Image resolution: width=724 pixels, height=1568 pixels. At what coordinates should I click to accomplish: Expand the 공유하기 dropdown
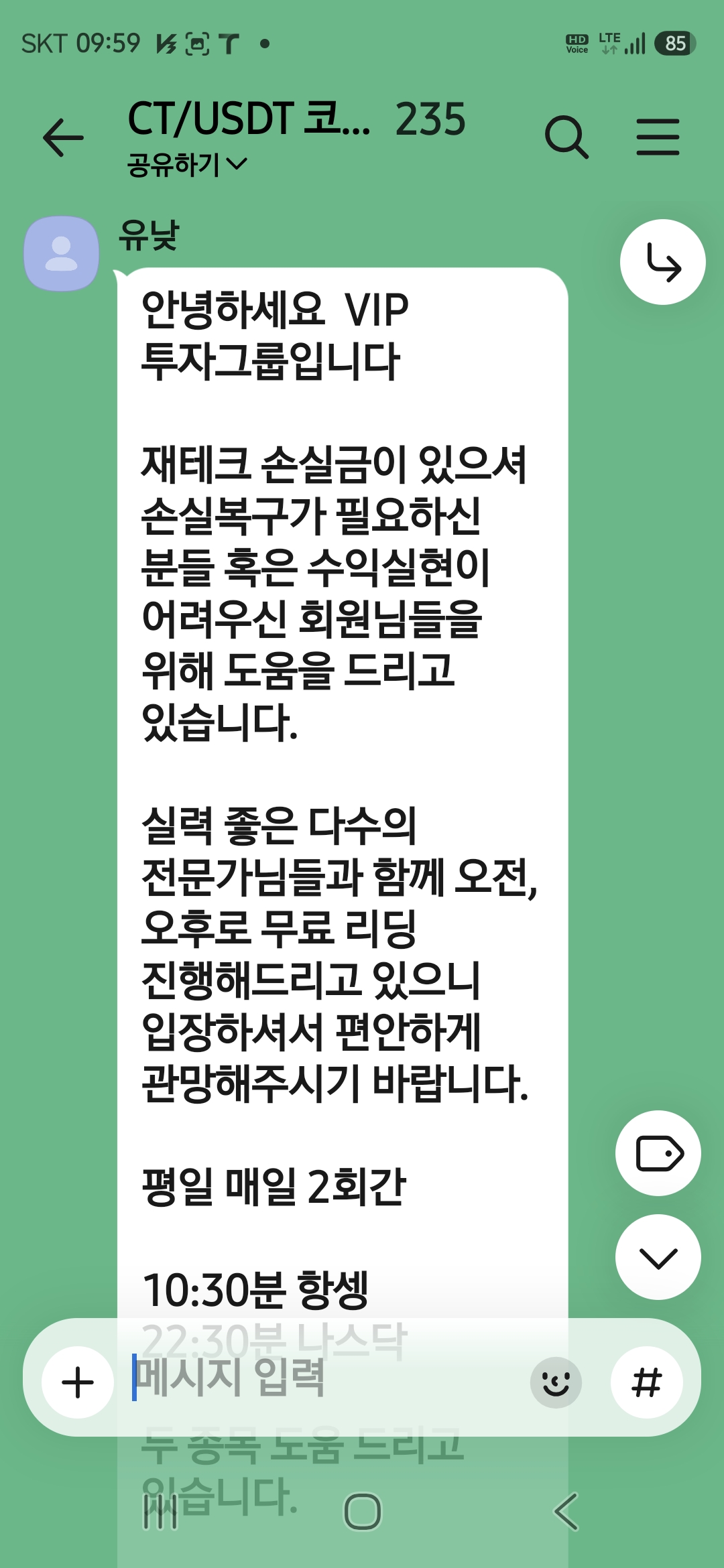pyautogui.click(x=187, y=164)
